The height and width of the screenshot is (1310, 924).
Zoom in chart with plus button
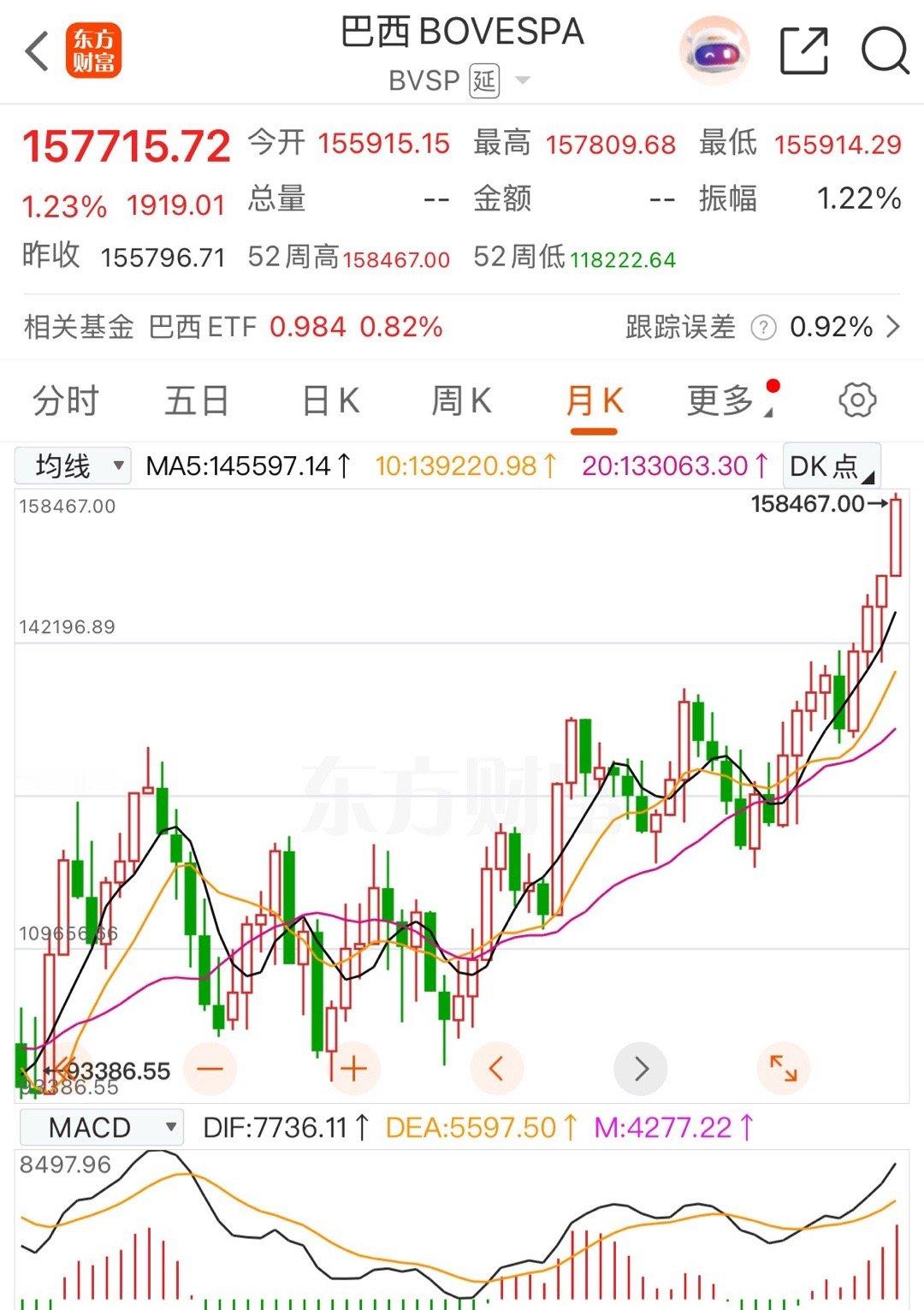point(352,1067)
